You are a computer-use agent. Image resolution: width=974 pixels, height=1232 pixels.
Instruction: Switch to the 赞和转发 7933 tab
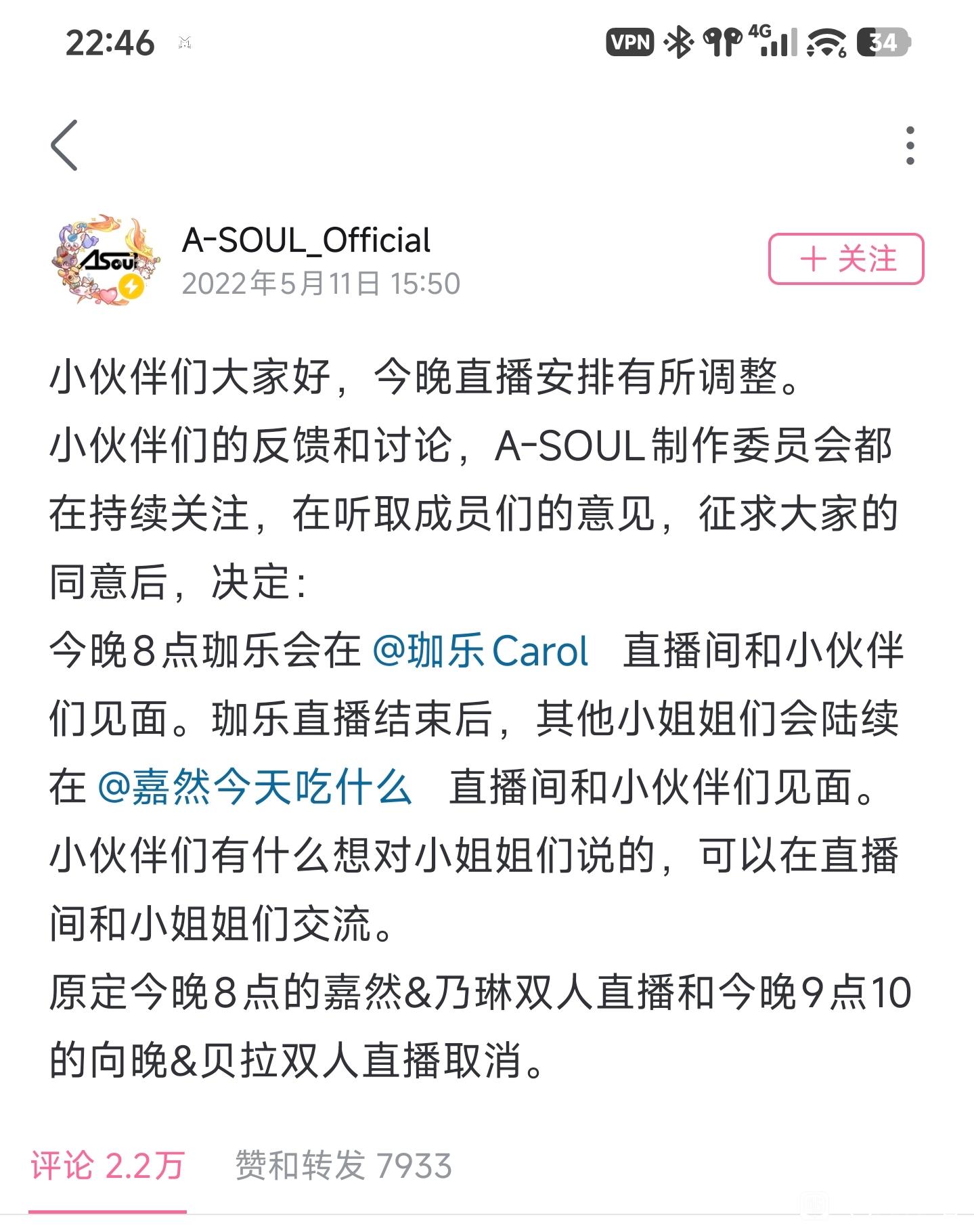pos(343,1166)
